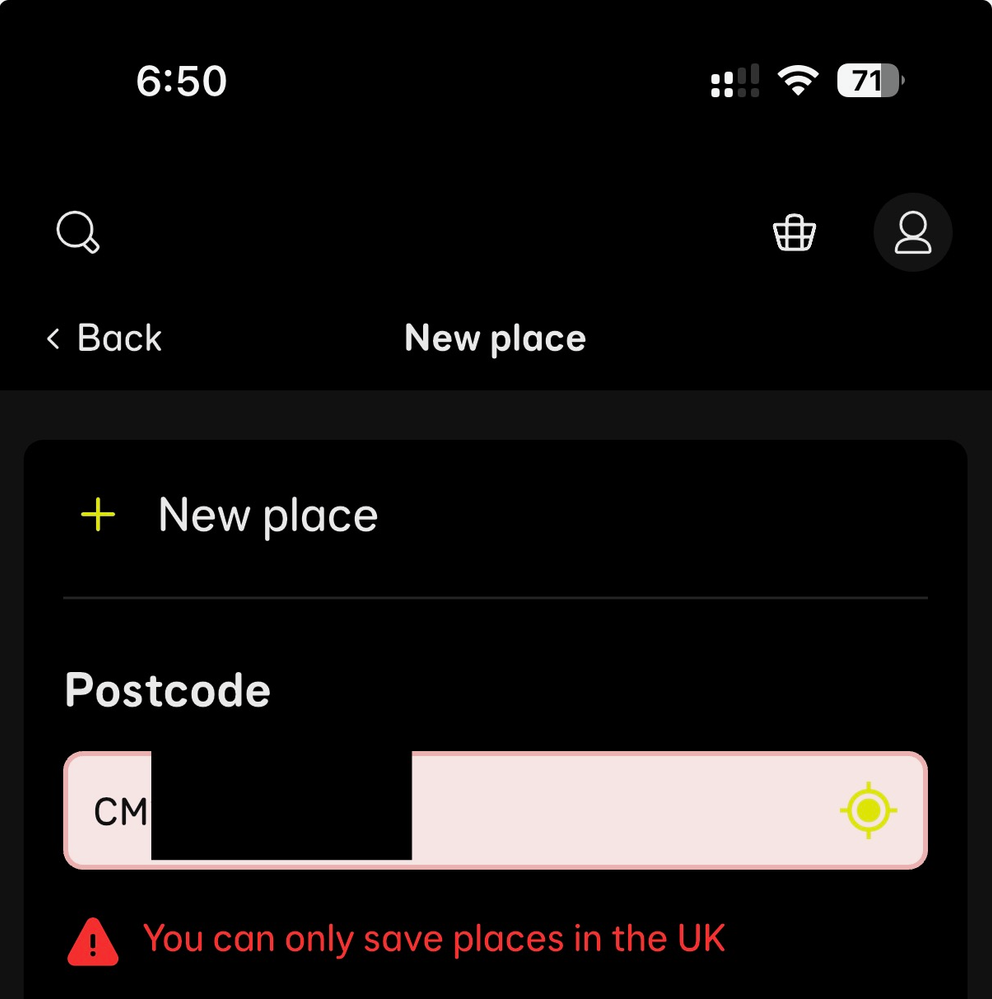The image size is (992, 999).
Task: Go back to the previous screen
Action: (104, 338)
